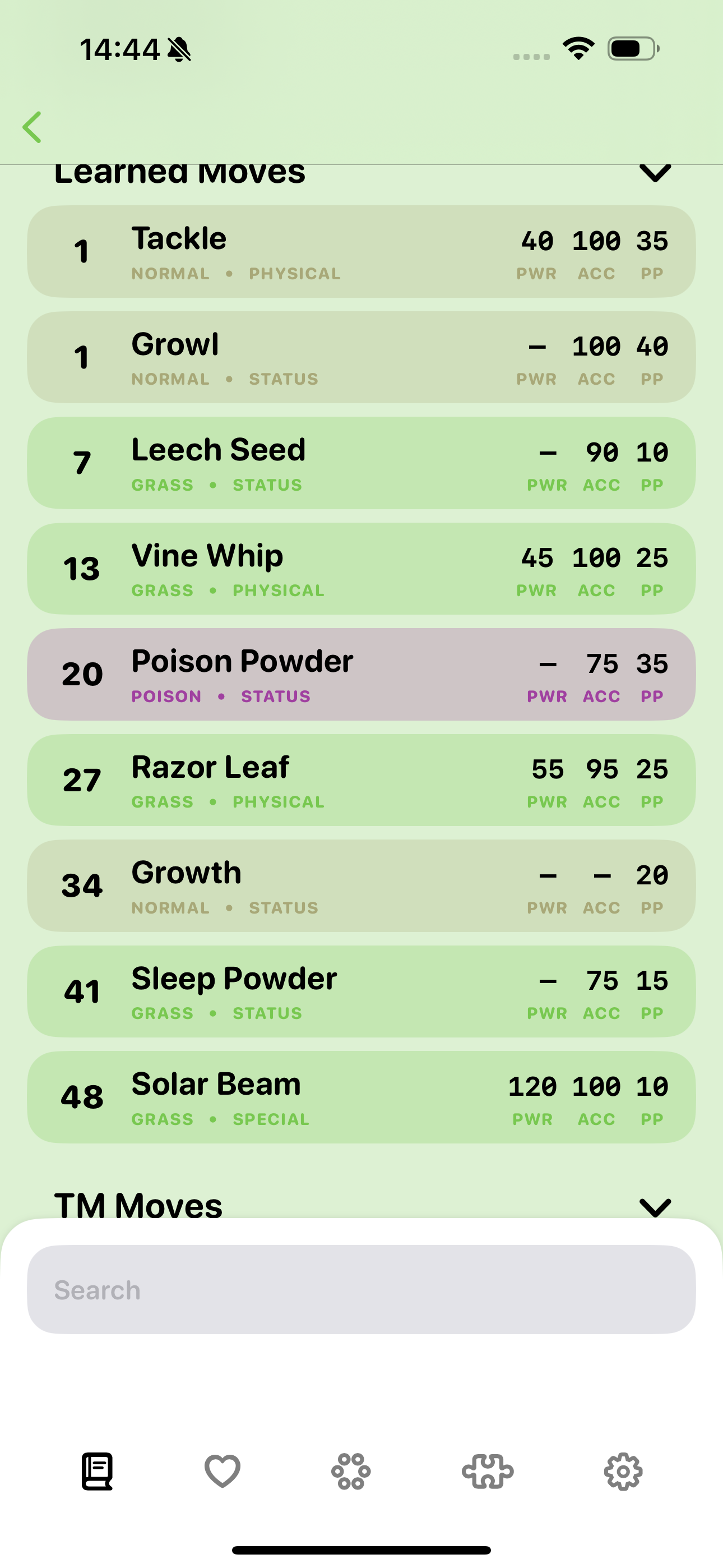
Task: View the Sleep Powder move
Action: [x=361, y=991]
